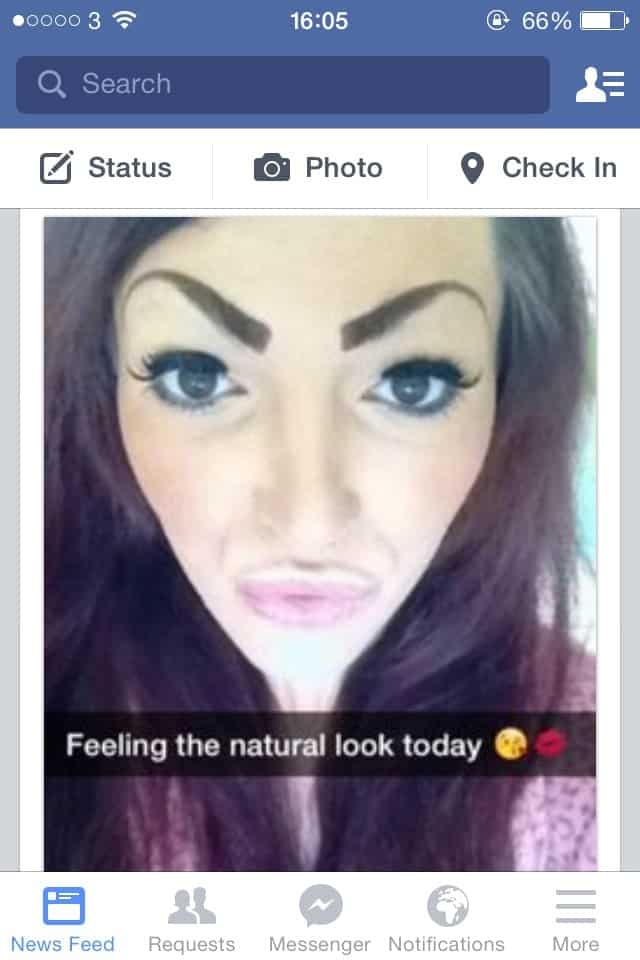Open the friends list icon
Screen dimensions: 640x960
599,85
